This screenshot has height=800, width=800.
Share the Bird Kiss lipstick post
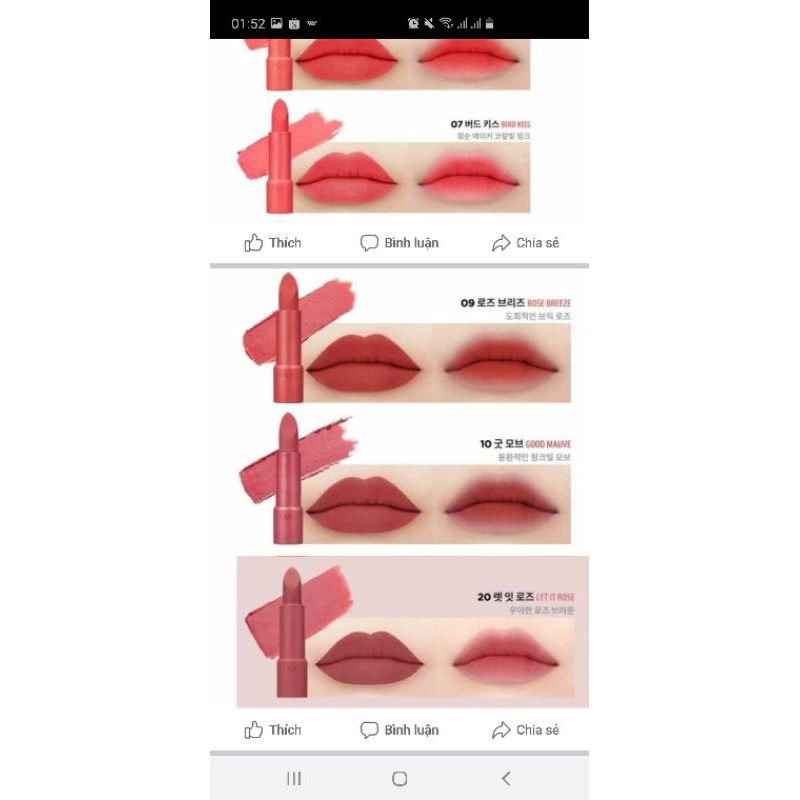pos(525,243)
